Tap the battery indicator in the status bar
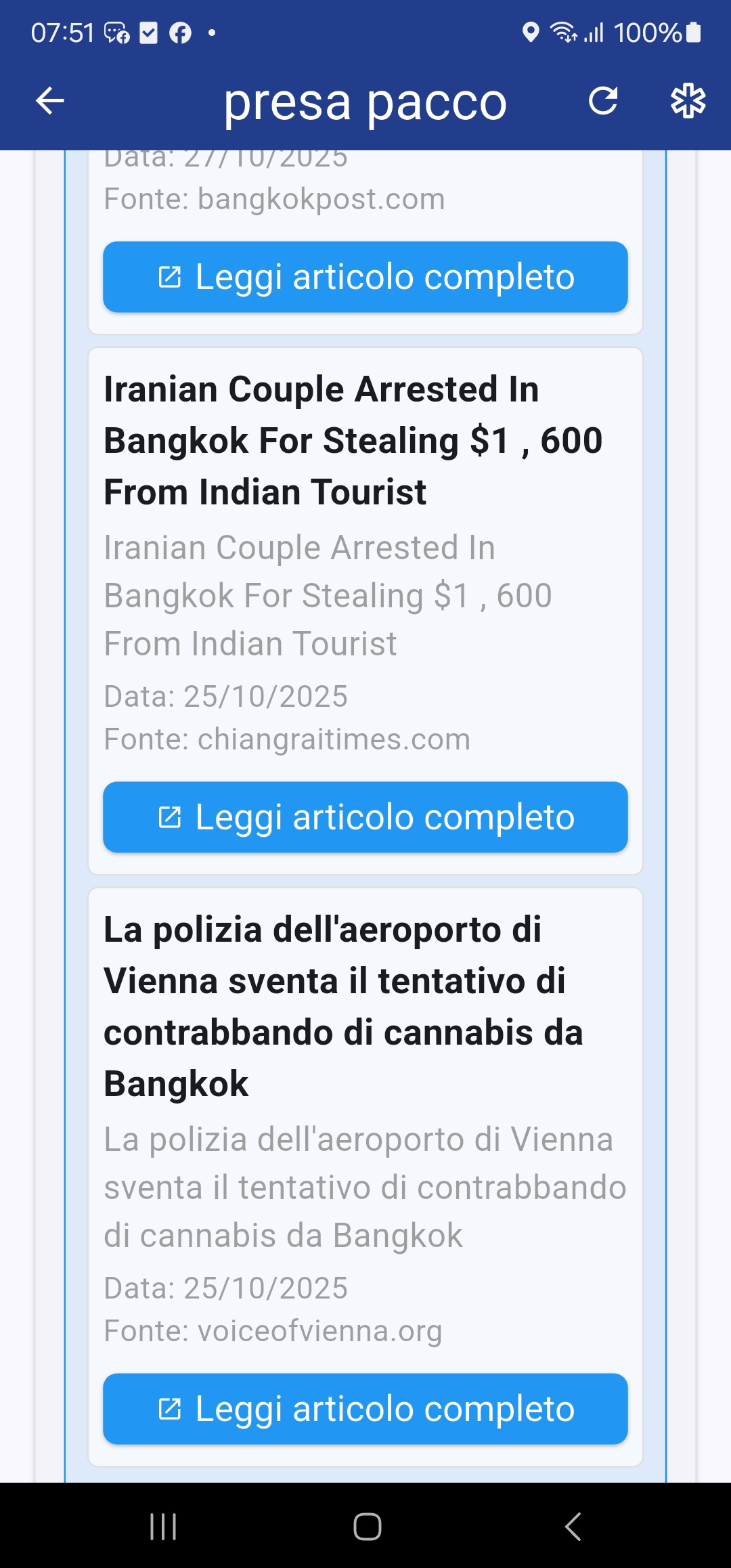The image size is (731, 1568). (x=694, y=30)
